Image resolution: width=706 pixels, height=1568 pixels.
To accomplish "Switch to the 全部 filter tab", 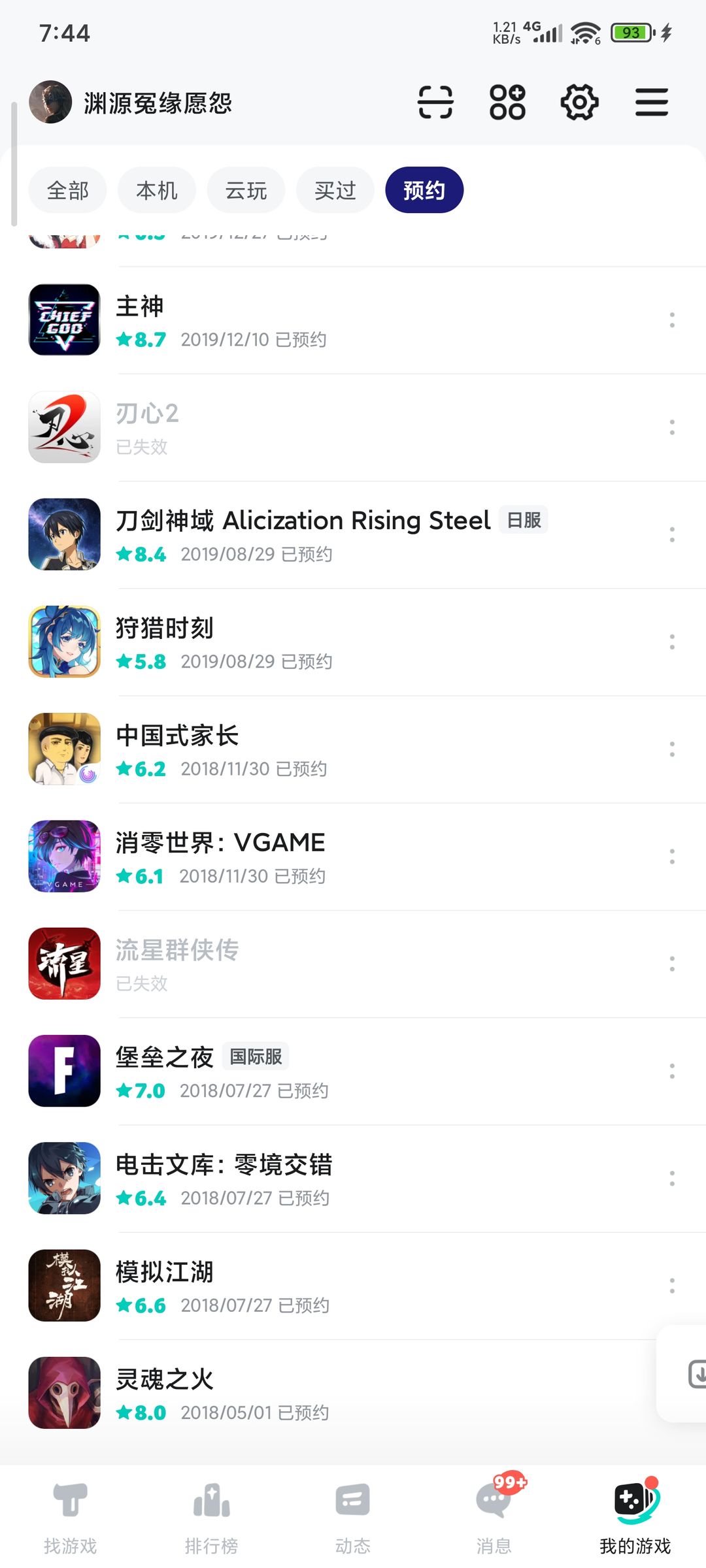I will (x=67, y=190).
